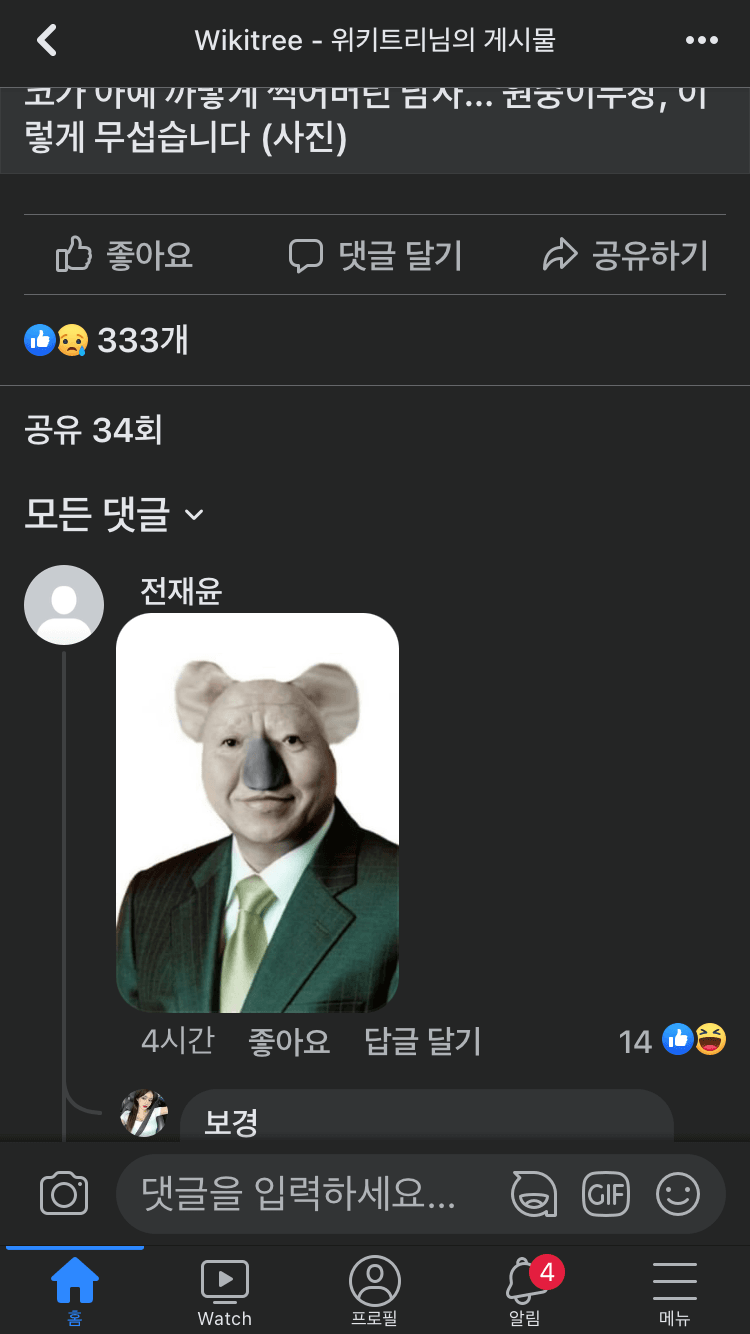Tap 댓글 달기 to comment on post
This screenshot has width=750, height=1334.
click(375, 255)
